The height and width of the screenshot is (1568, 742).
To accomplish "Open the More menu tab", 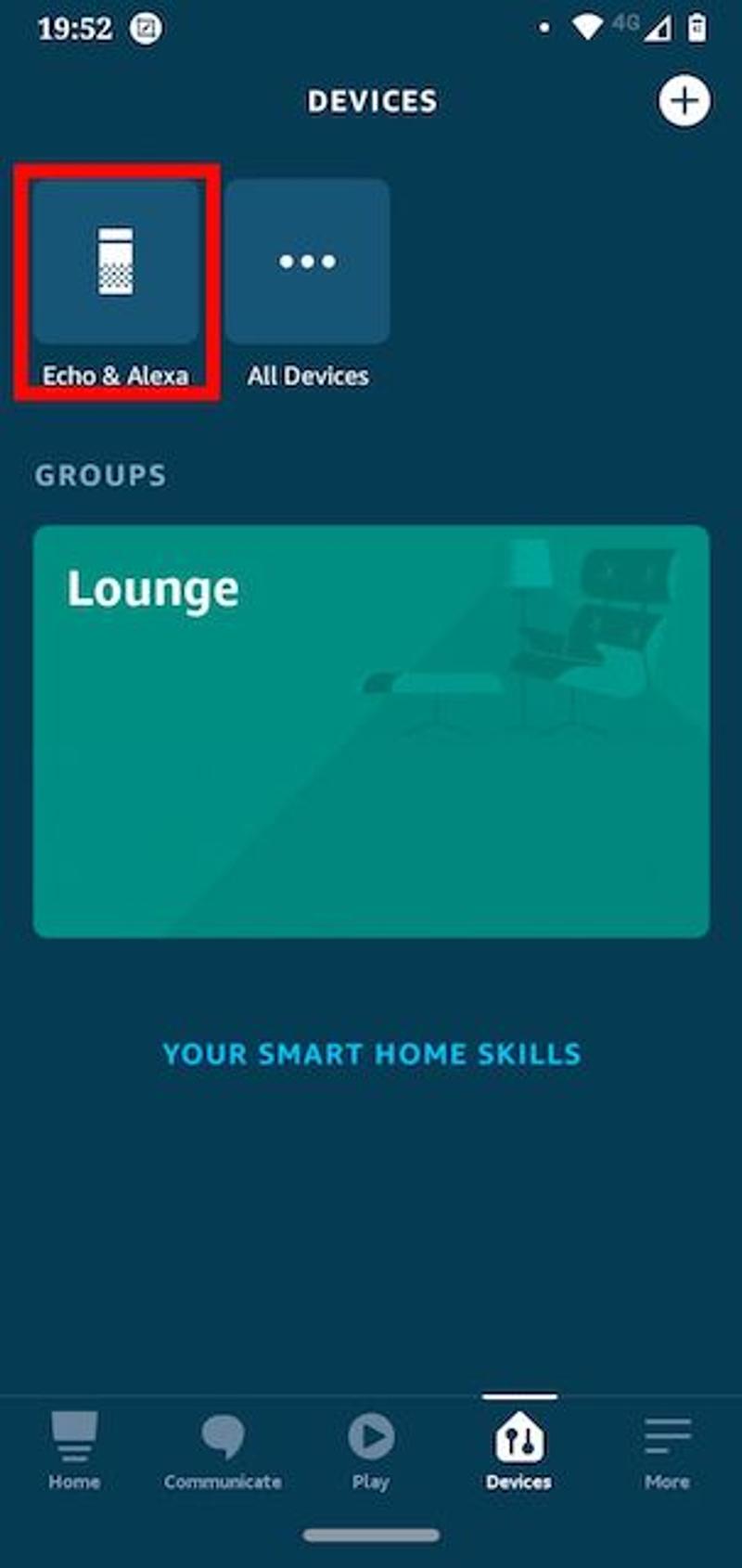I will (667, 1450).
